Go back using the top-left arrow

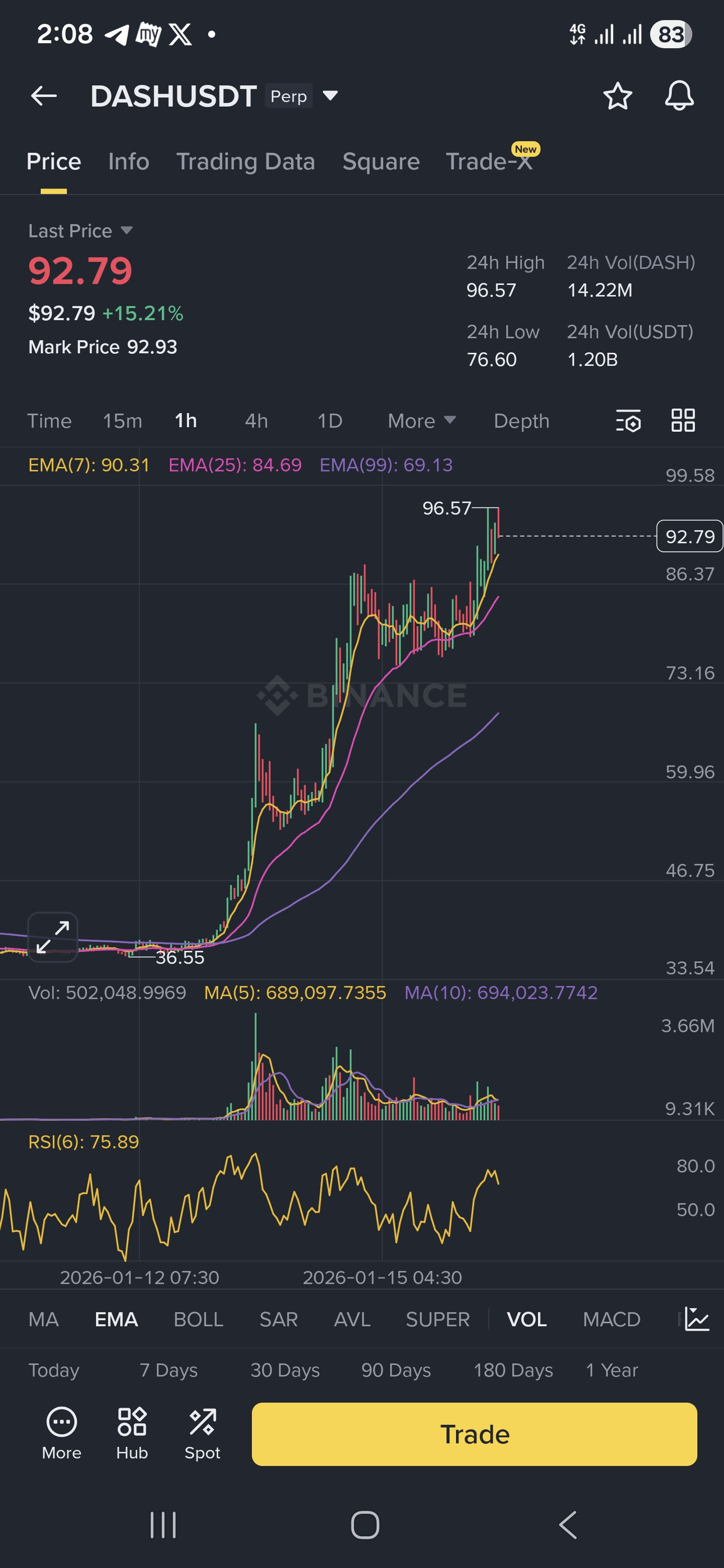tap(44, 95)
